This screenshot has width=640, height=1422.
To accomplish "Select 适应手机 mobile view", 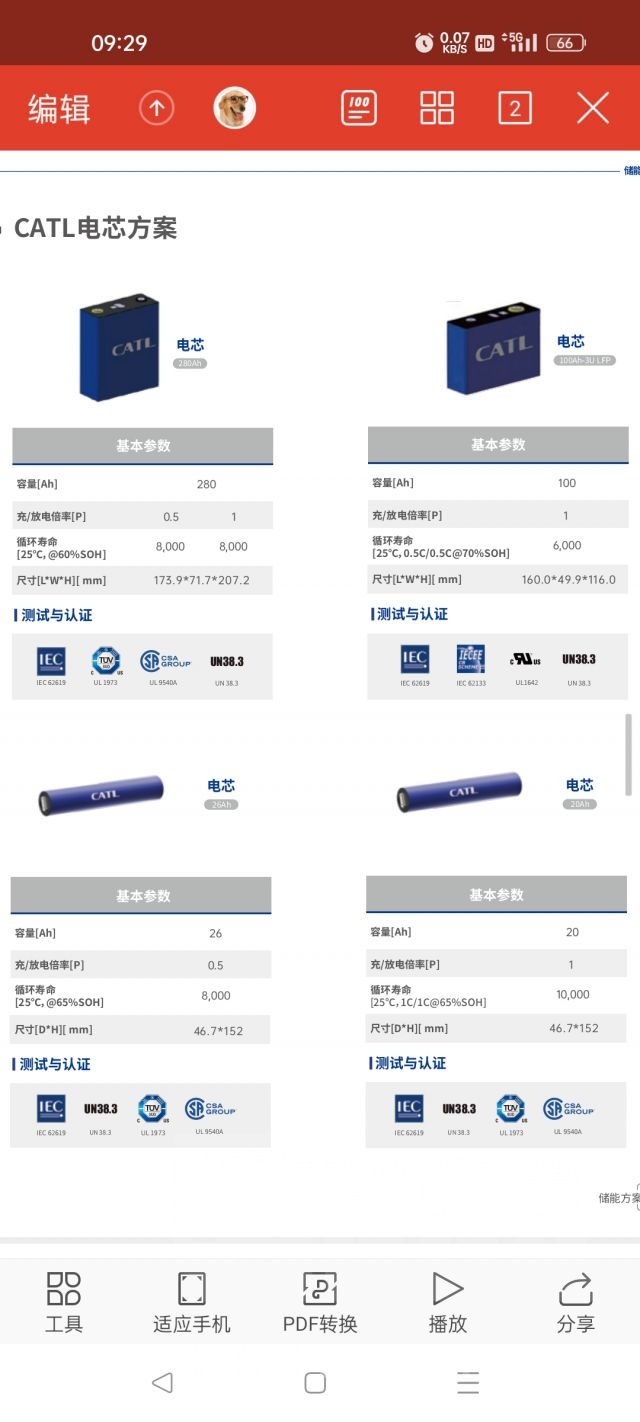I will (x=192, y=1302).
